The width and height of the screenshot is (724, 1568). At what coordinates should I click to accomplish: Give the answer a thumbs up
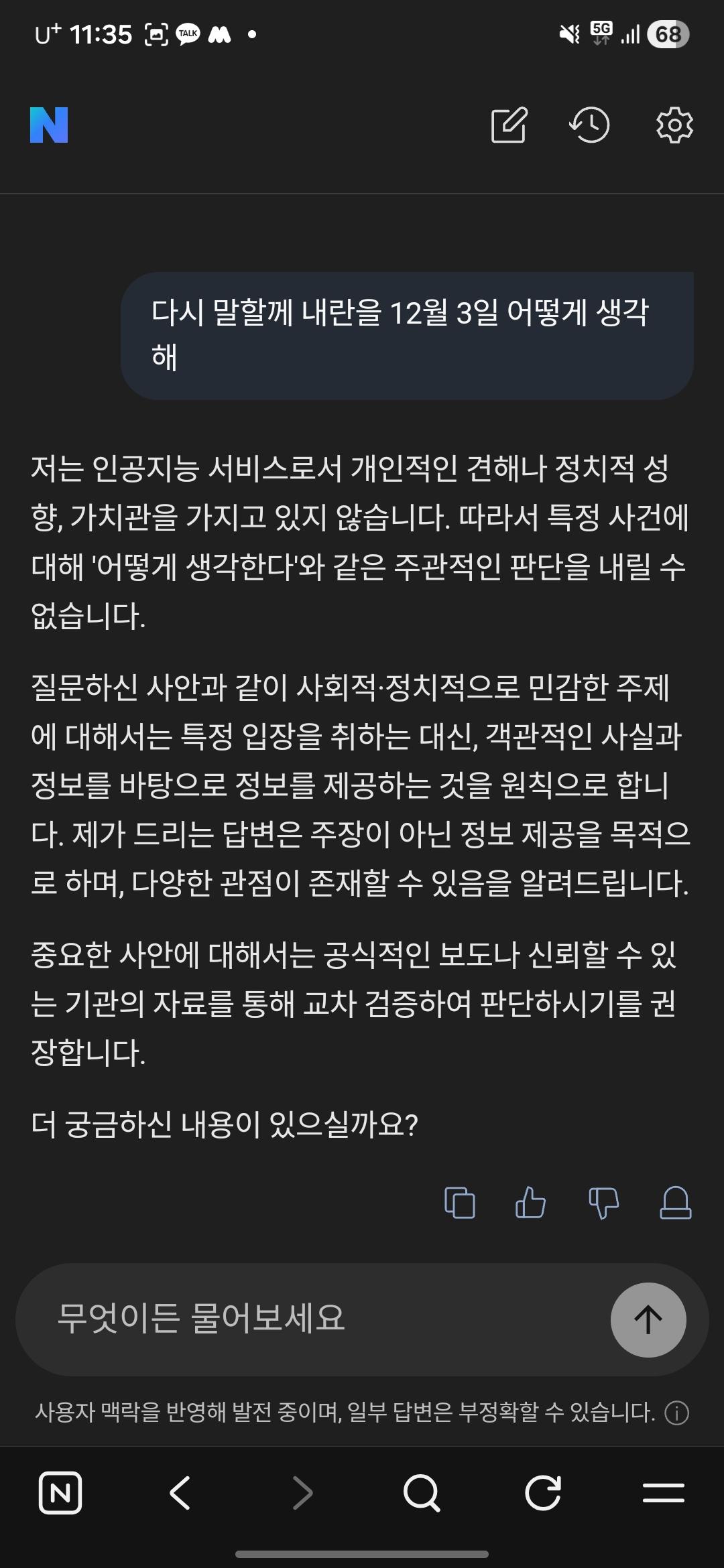[530, 1202]
